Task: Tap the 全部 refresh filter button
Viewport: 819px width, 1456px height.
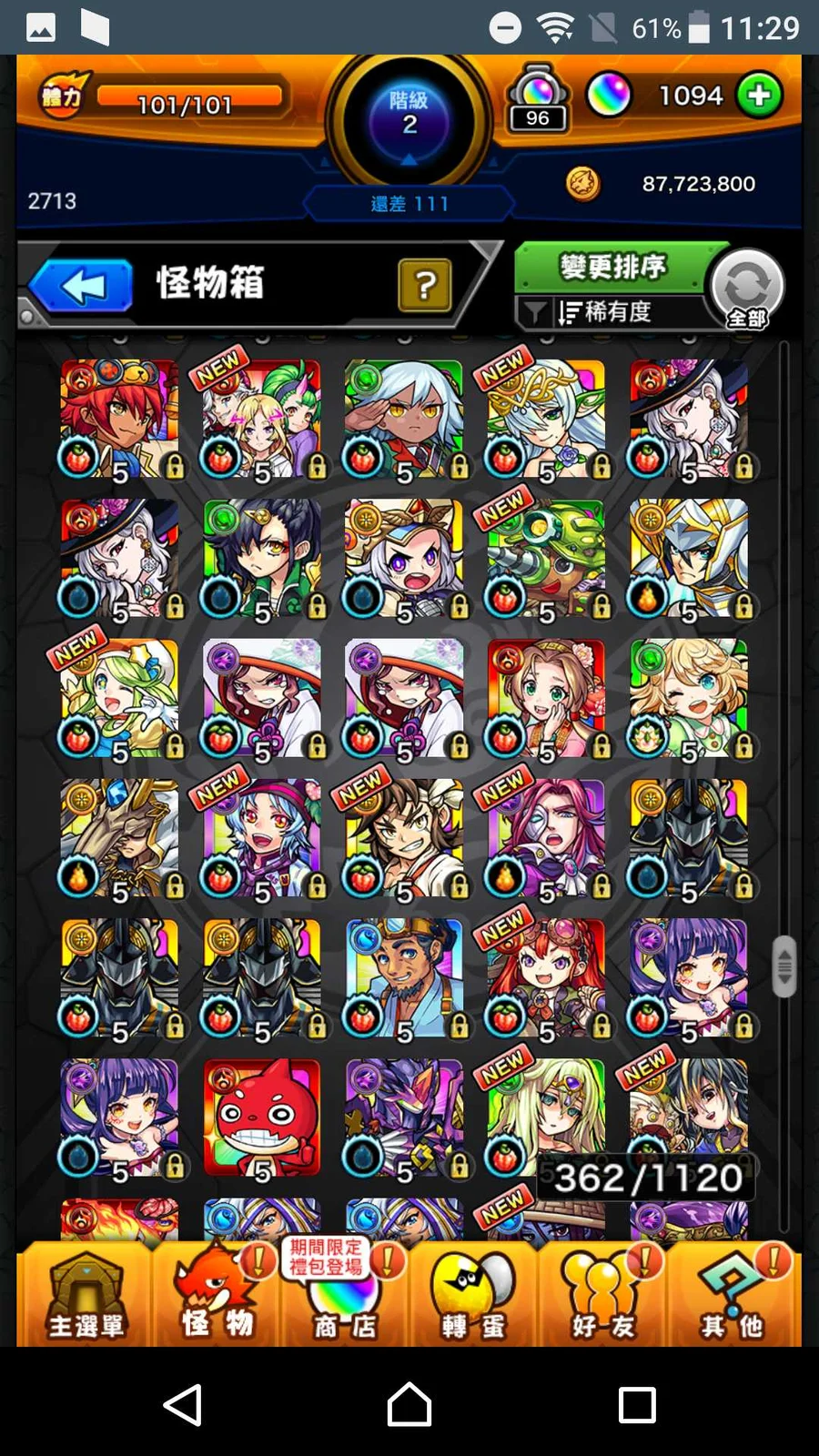Action: [x=746, y=289]
